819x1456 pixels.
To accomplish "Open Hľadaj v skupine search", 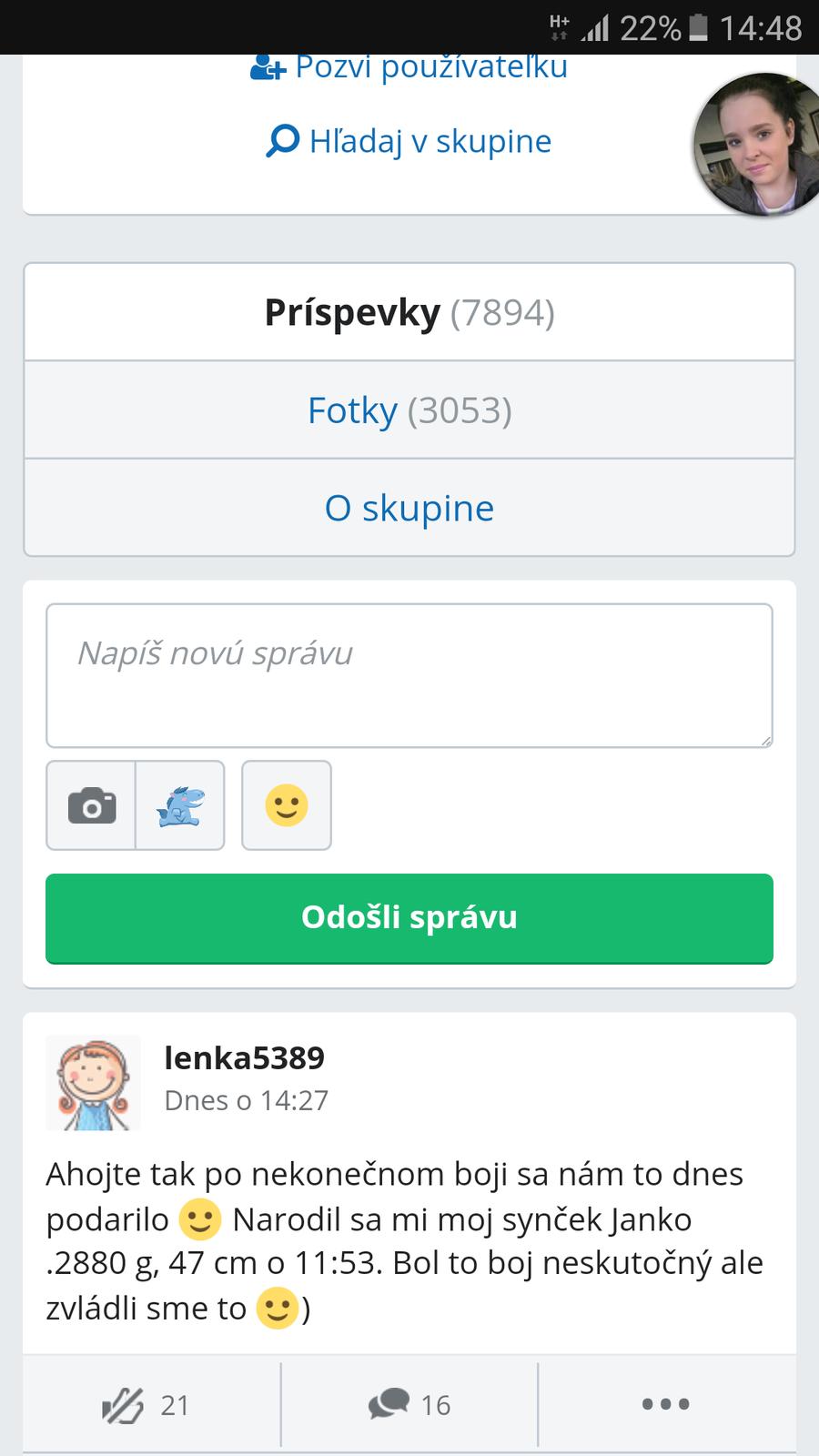I will (x=409, y=141).
